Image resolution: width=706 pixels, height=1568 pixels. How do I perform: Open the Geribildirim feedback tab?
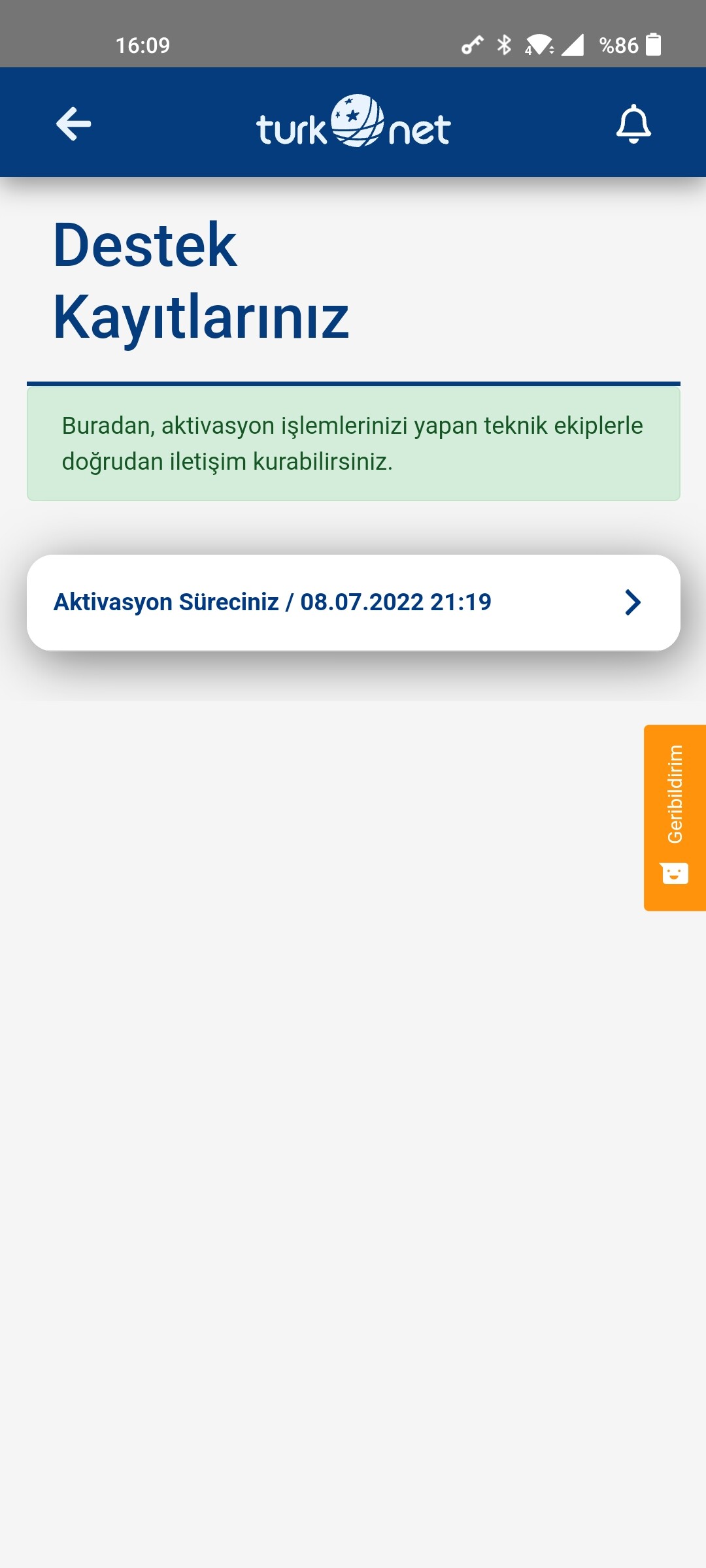pyautogui.click(x=675, y=817)
